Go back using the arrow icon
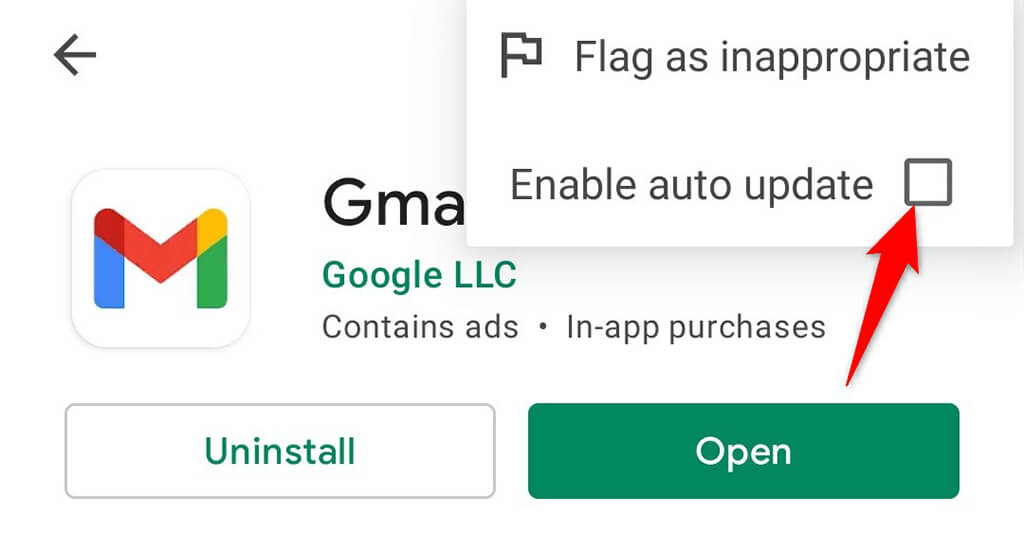1024x535 pixels. [x=75, y=56]
